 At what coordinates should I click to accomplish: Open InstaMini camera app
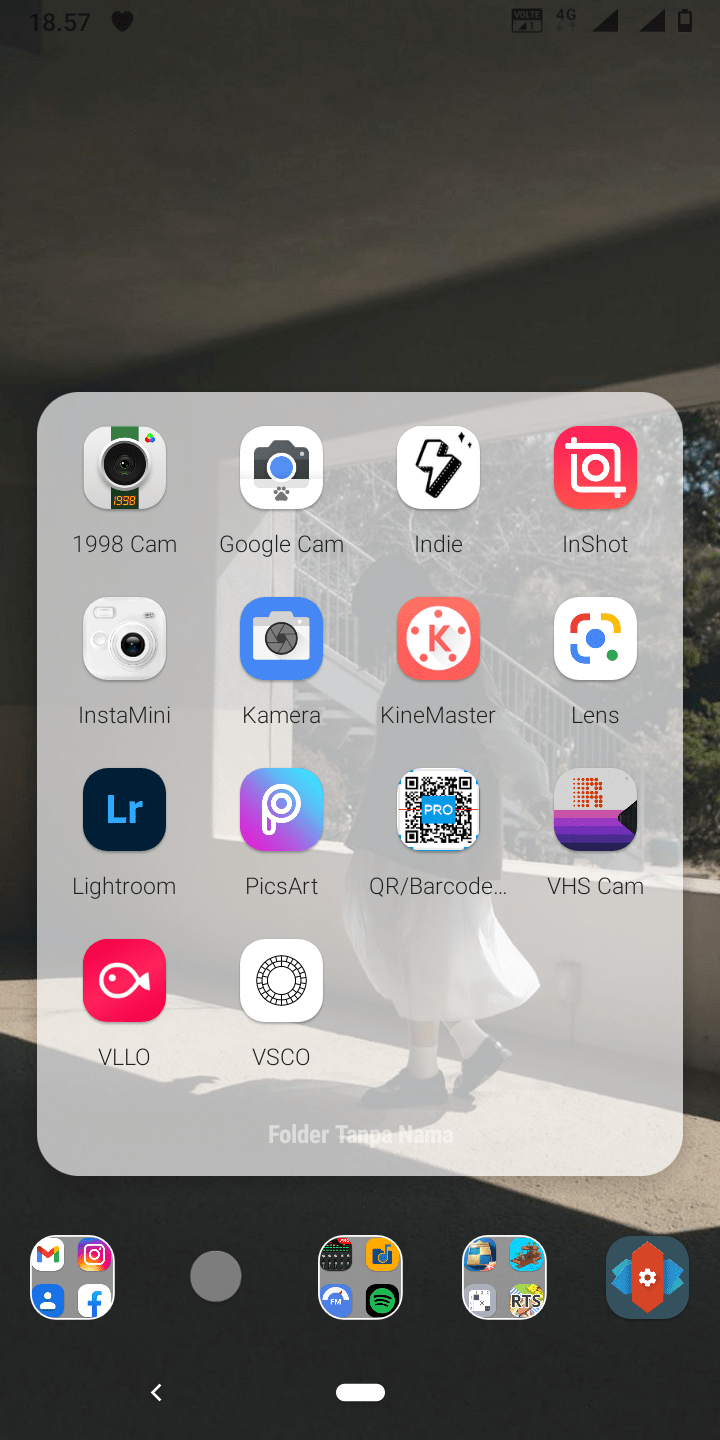pyautogui.click(x=125, y=639)
